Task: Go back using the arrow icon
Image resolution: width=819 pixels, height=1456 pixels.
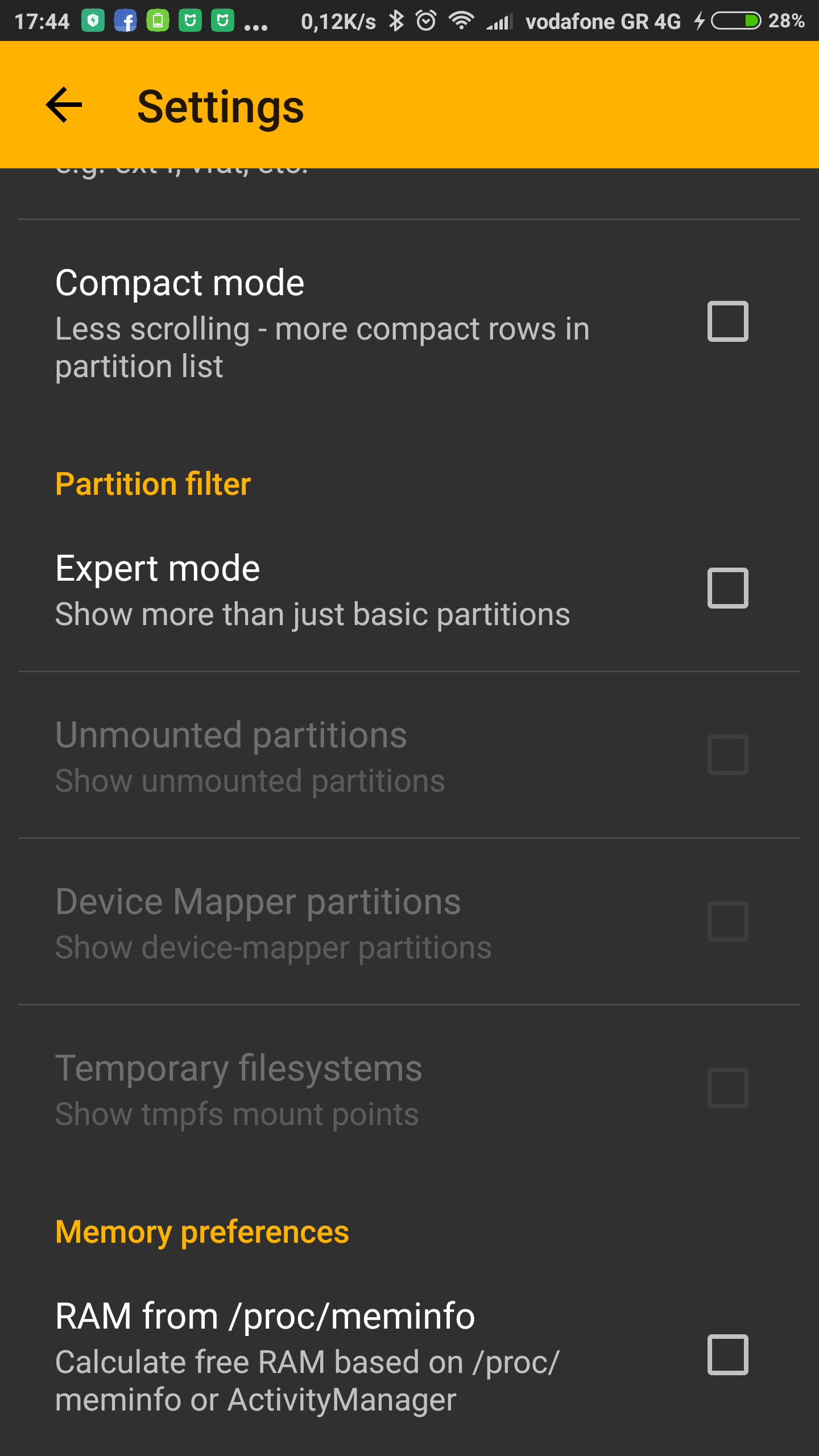Action: coord(64,105)
